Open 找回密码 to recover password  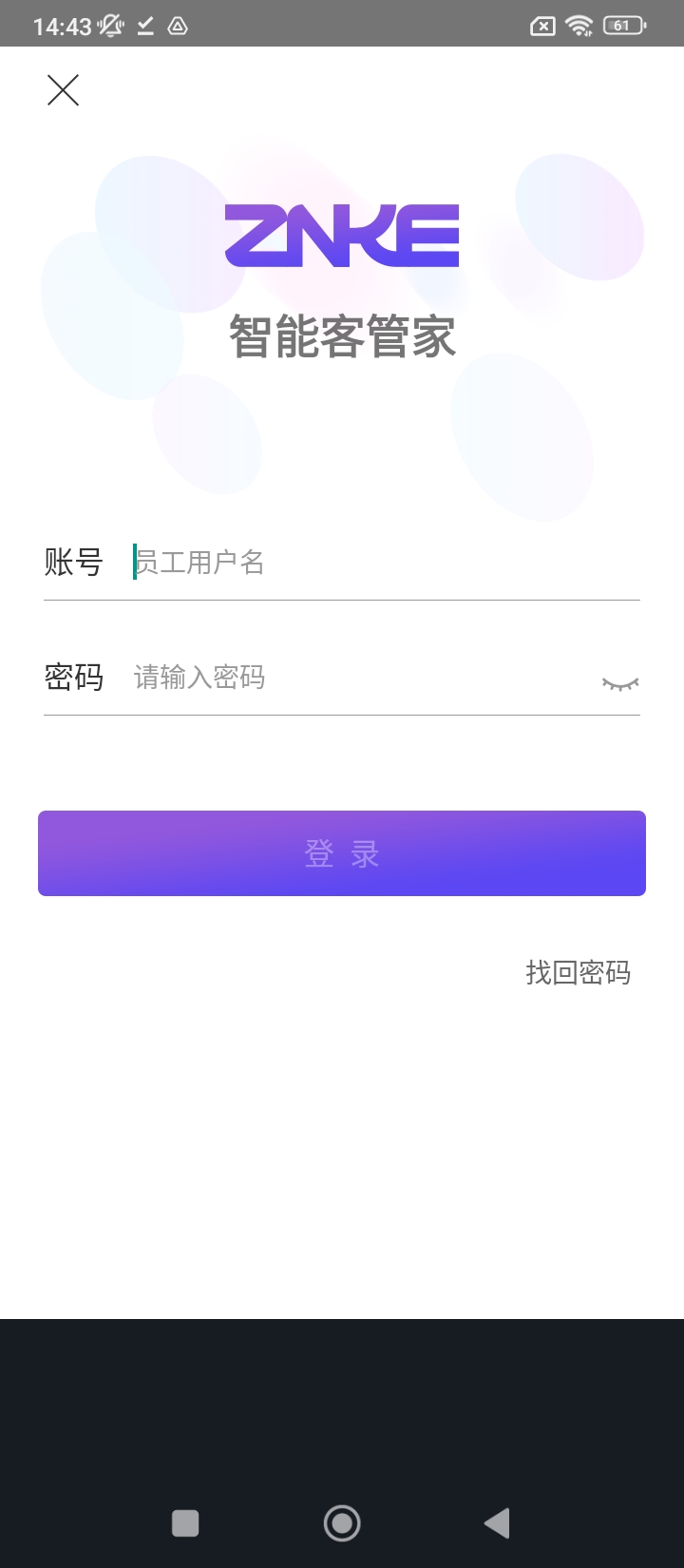[x=578, y=972]
